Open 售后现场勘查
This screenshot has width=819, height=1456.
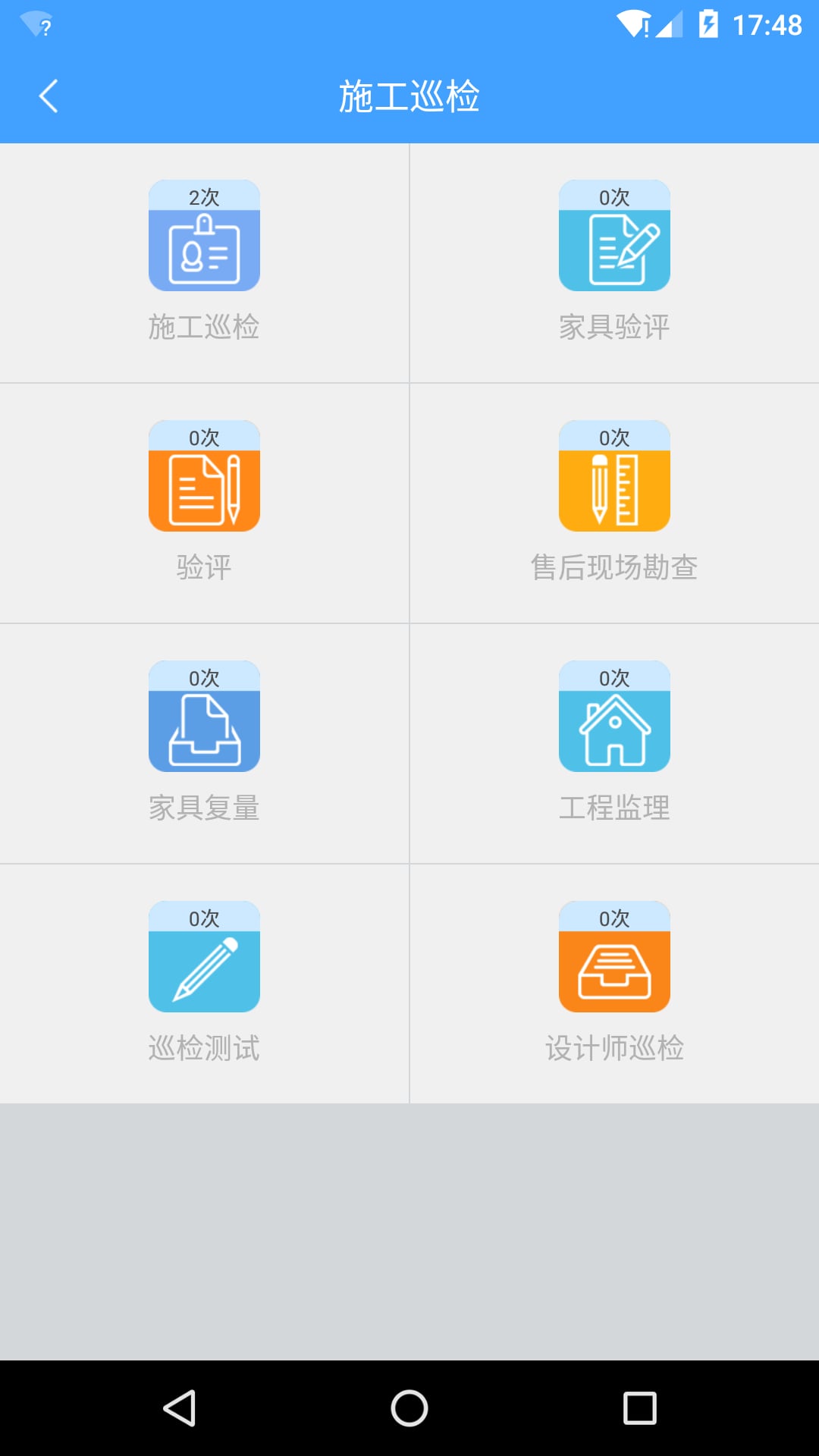coord(614,503)
